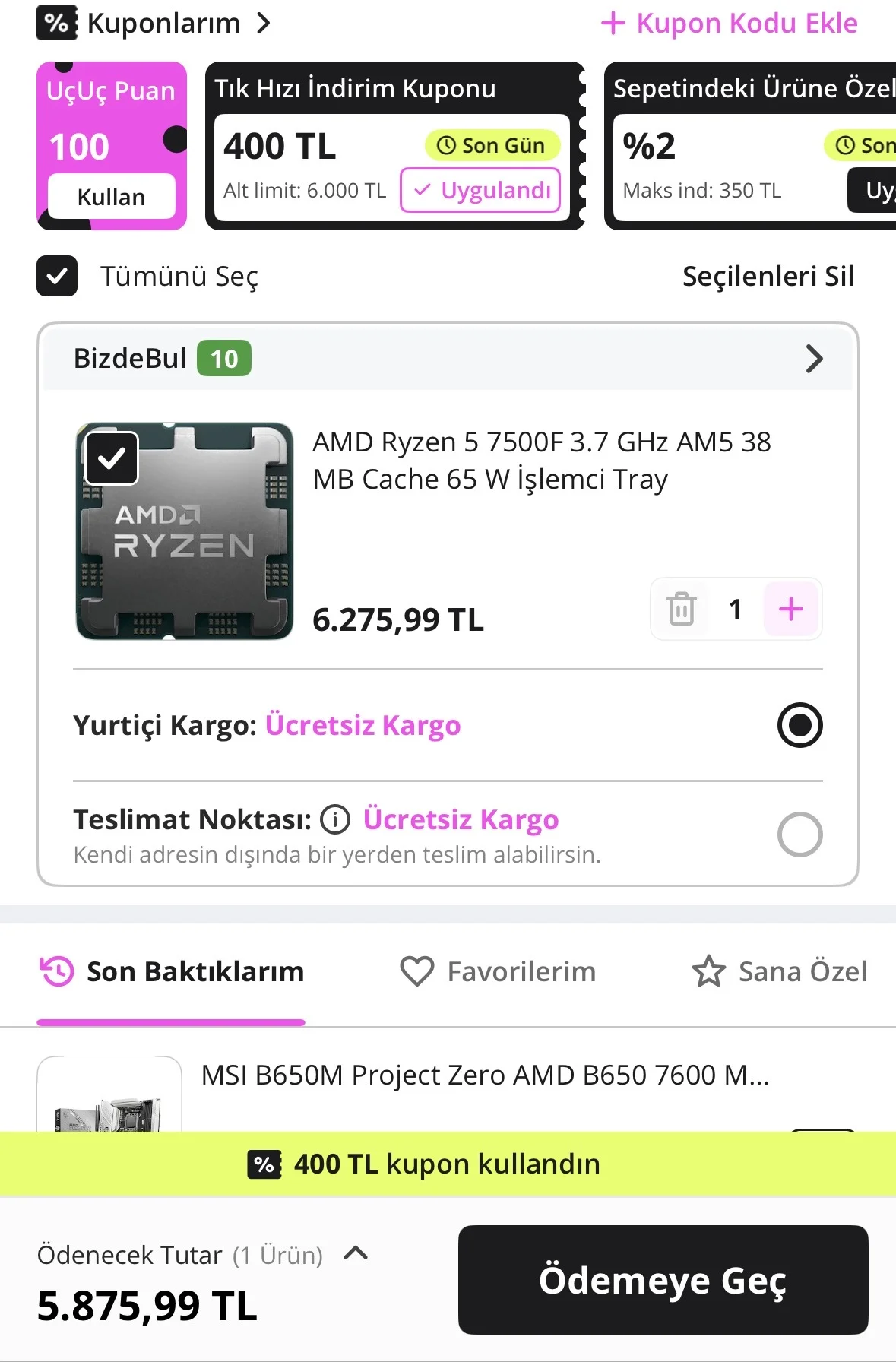Apply the %2 Sepetindeki Ürüne Özel coupon
This screenshot has height=1362, width=896.
coord(874,190)
